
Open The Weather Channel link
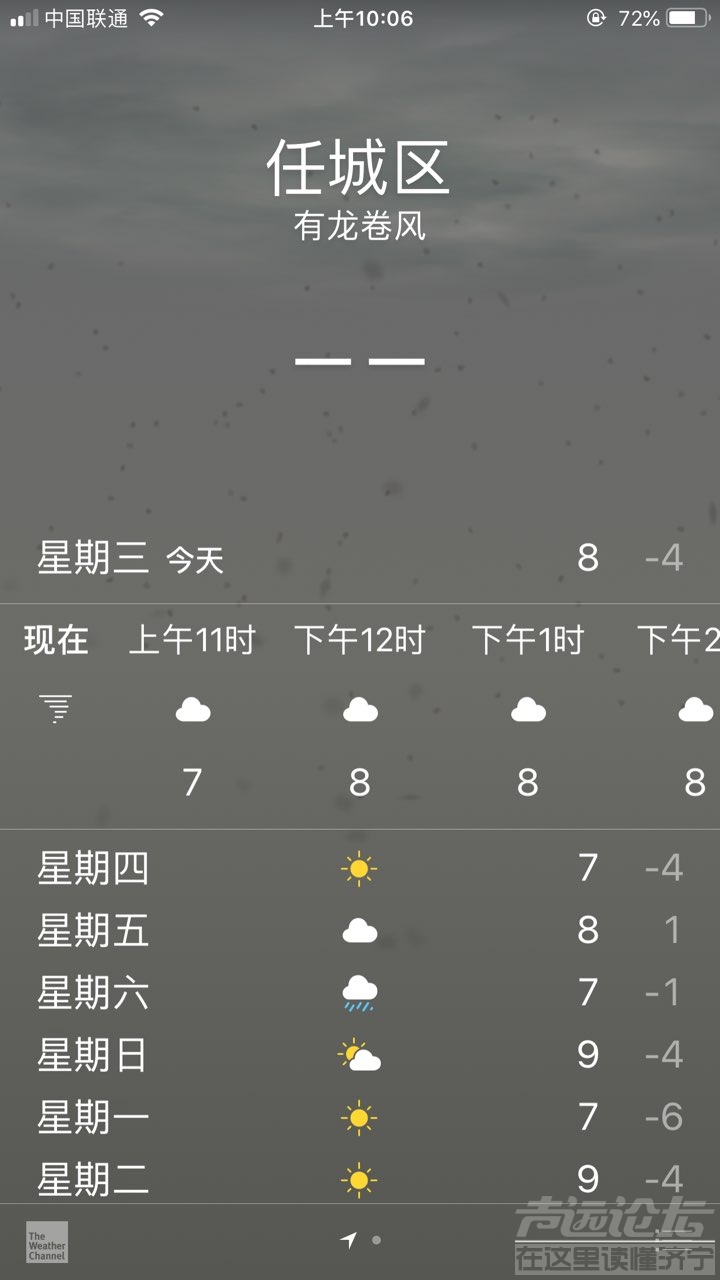pos(47,1242)
